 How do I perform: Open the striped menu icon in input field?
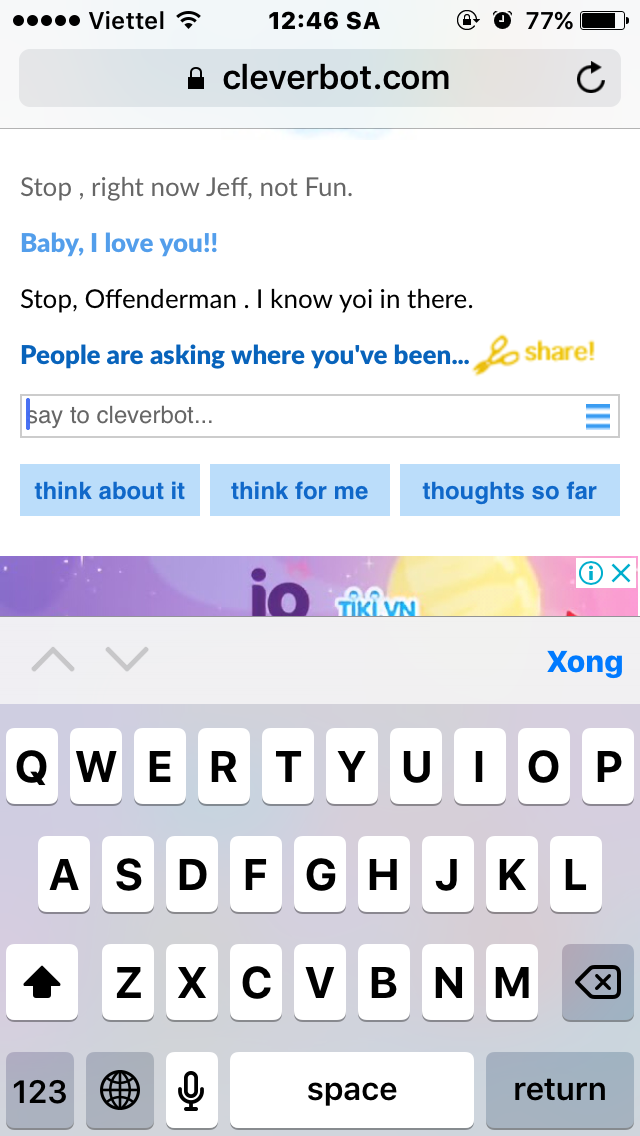598,417
